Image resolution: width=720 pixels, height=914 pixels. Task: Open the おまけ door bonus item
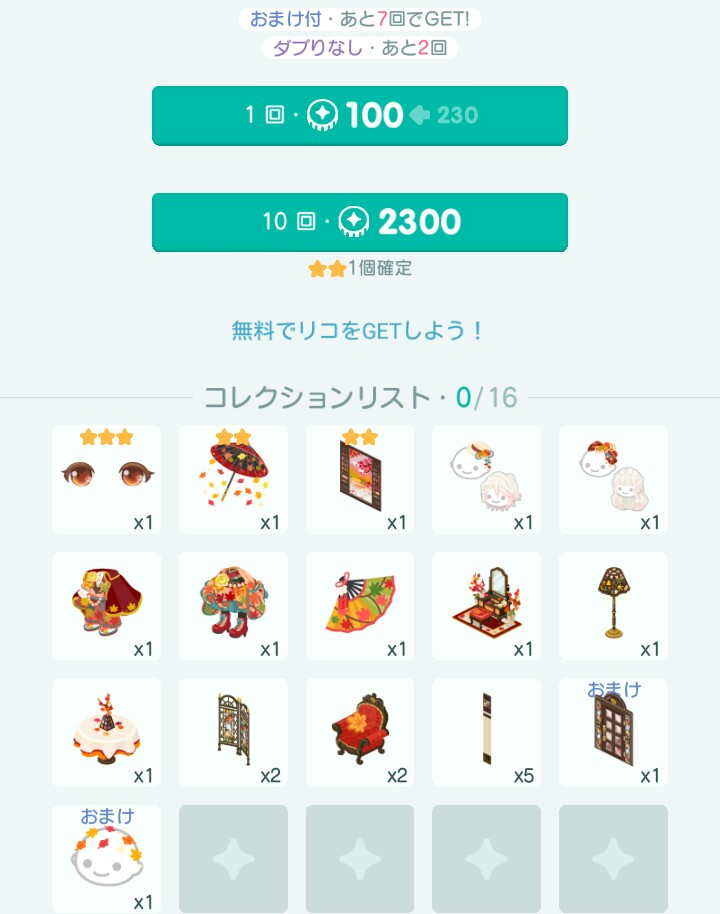tap(613, 733)
